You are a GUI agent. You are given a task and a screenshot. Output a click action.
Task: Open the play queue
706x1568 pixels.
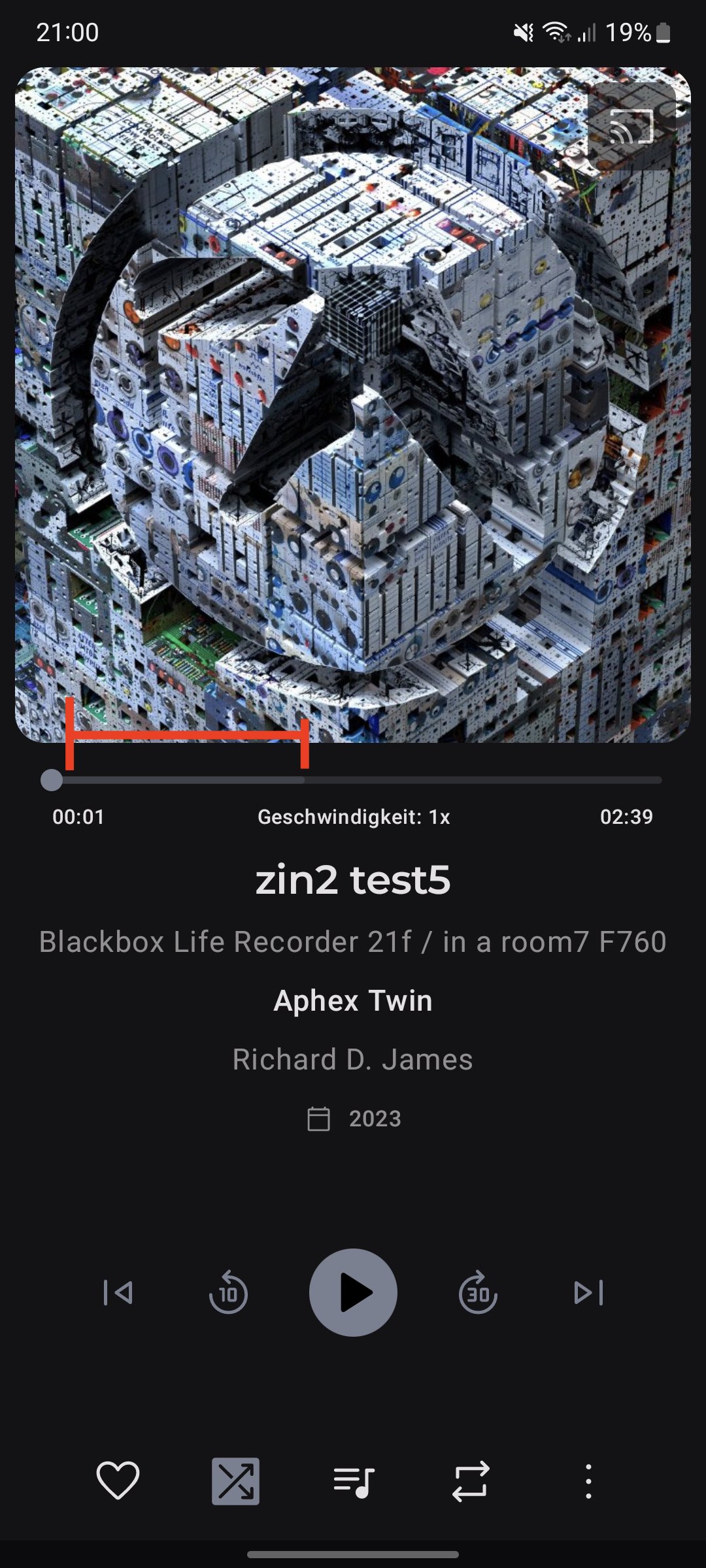(x=353, y=1481)
